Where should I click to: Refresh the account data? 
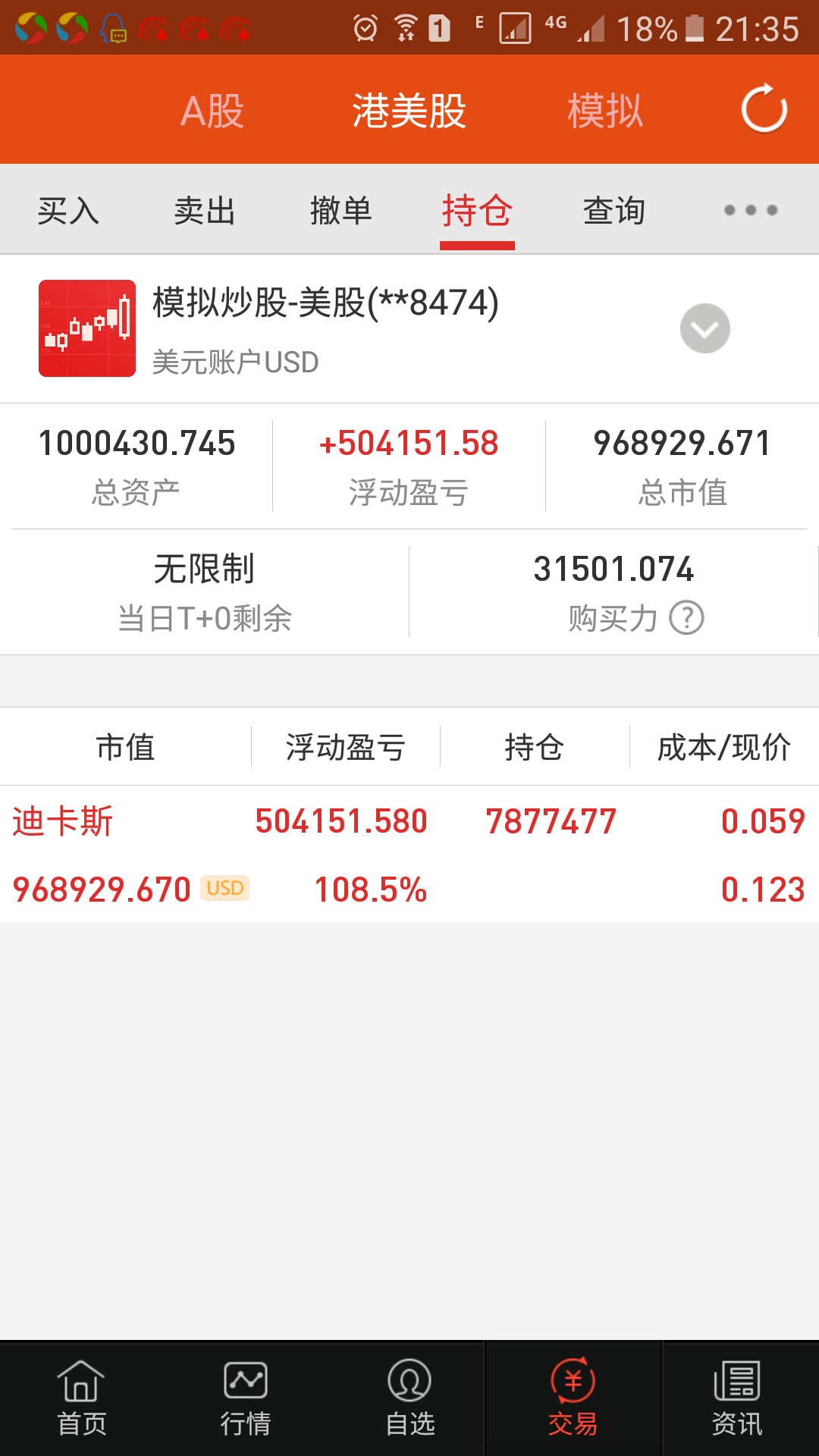[x=764, y=109]
